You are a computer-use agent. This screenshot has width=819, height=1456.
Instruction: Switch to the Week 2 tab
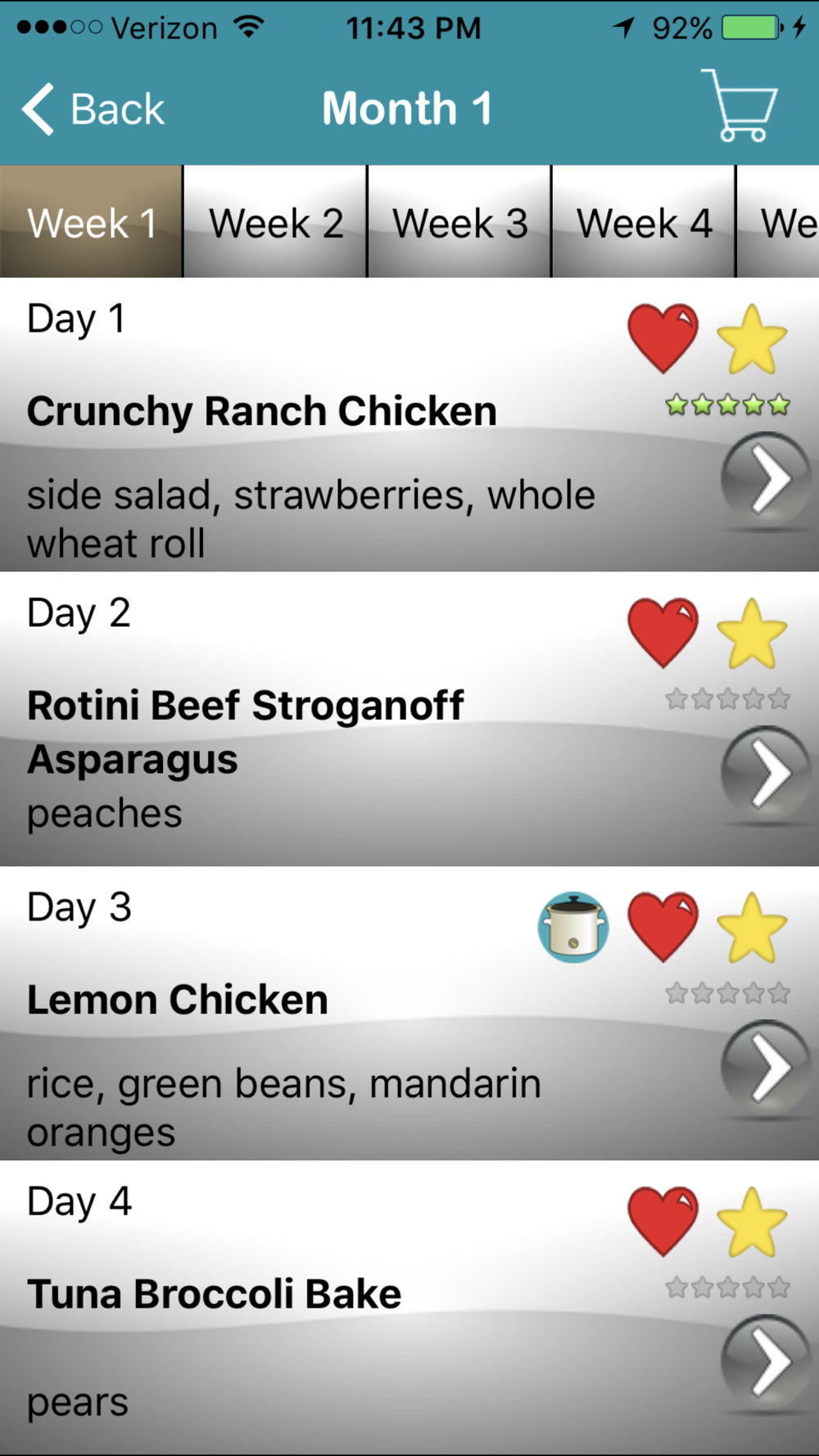coord(276,222)
